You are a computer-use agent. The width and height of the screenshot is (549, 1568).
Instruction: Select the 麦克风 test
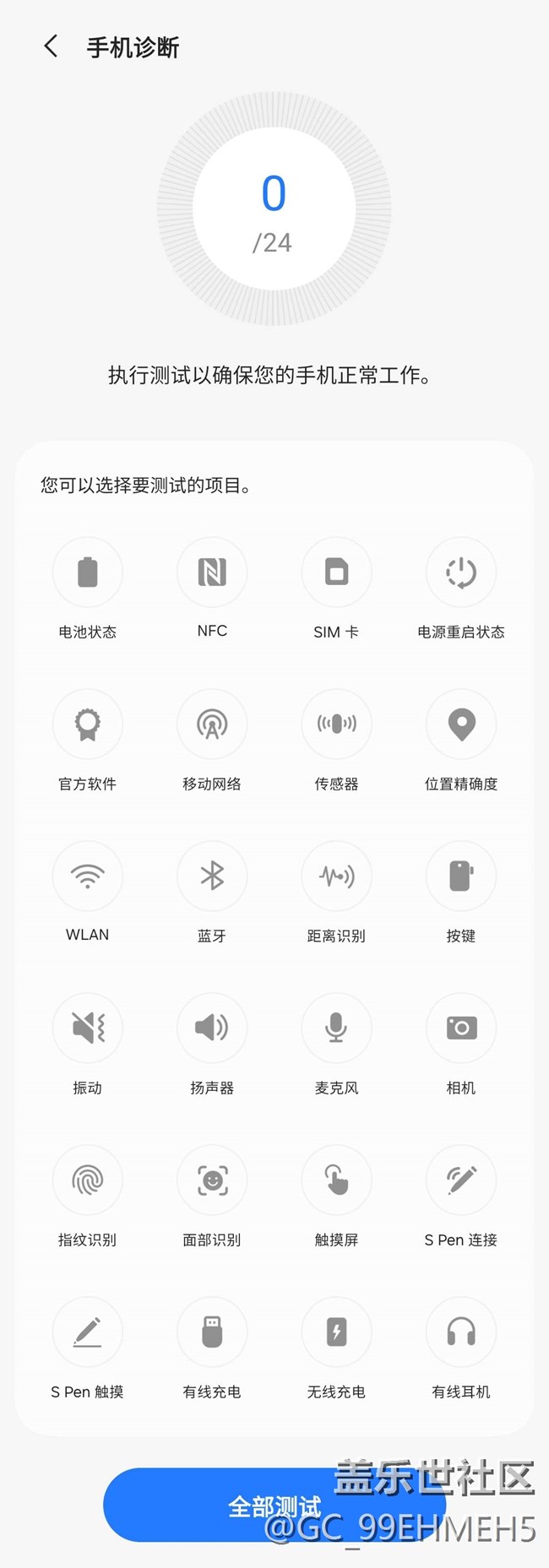pos(336,1028)
